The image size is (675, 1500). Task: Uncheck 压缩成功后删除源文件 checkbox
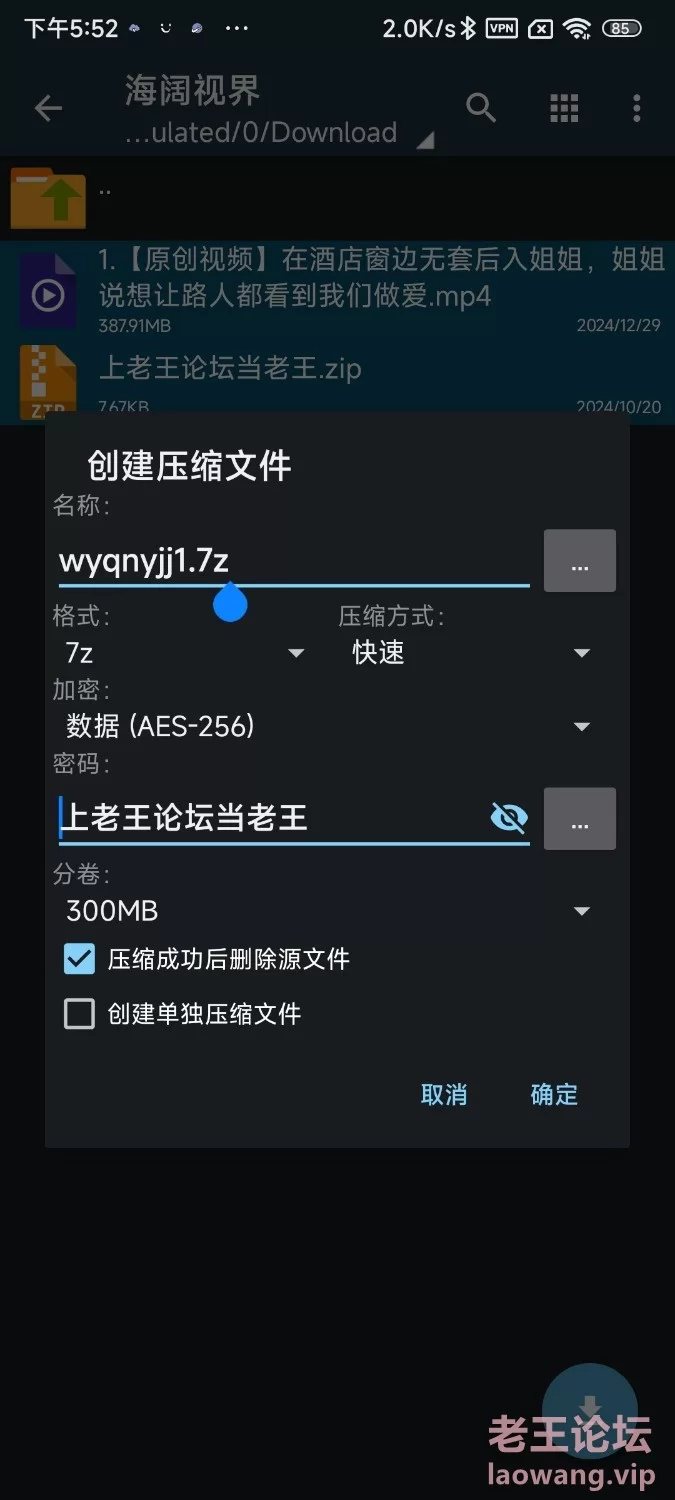79,959
